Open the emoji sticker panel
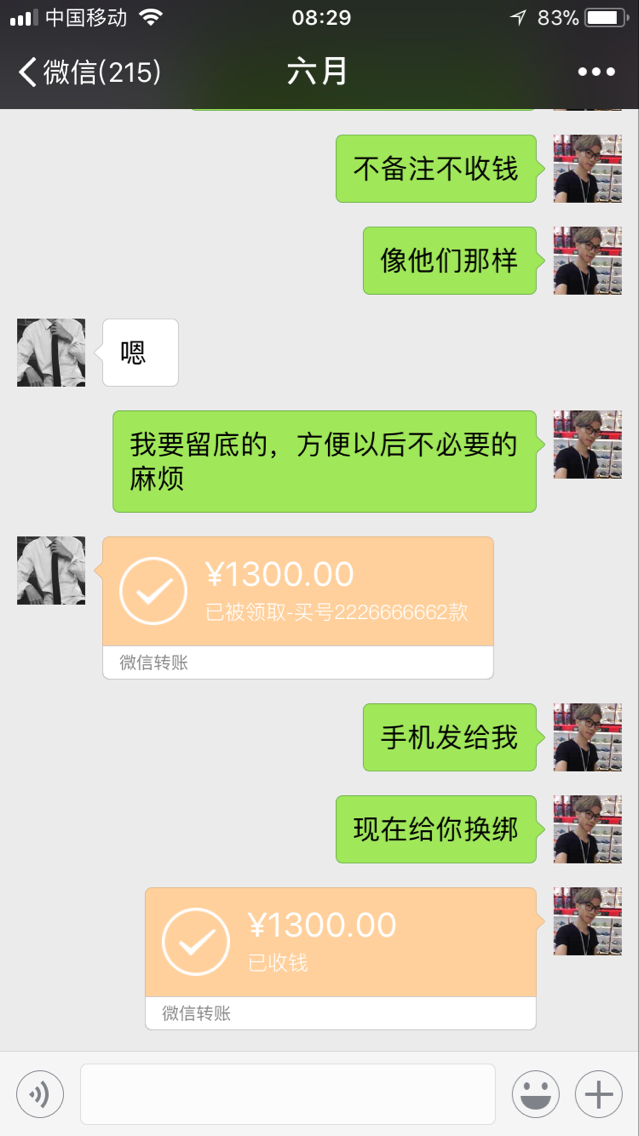639x1136 pixels. pyautogui.click(x=536, y=1094)
